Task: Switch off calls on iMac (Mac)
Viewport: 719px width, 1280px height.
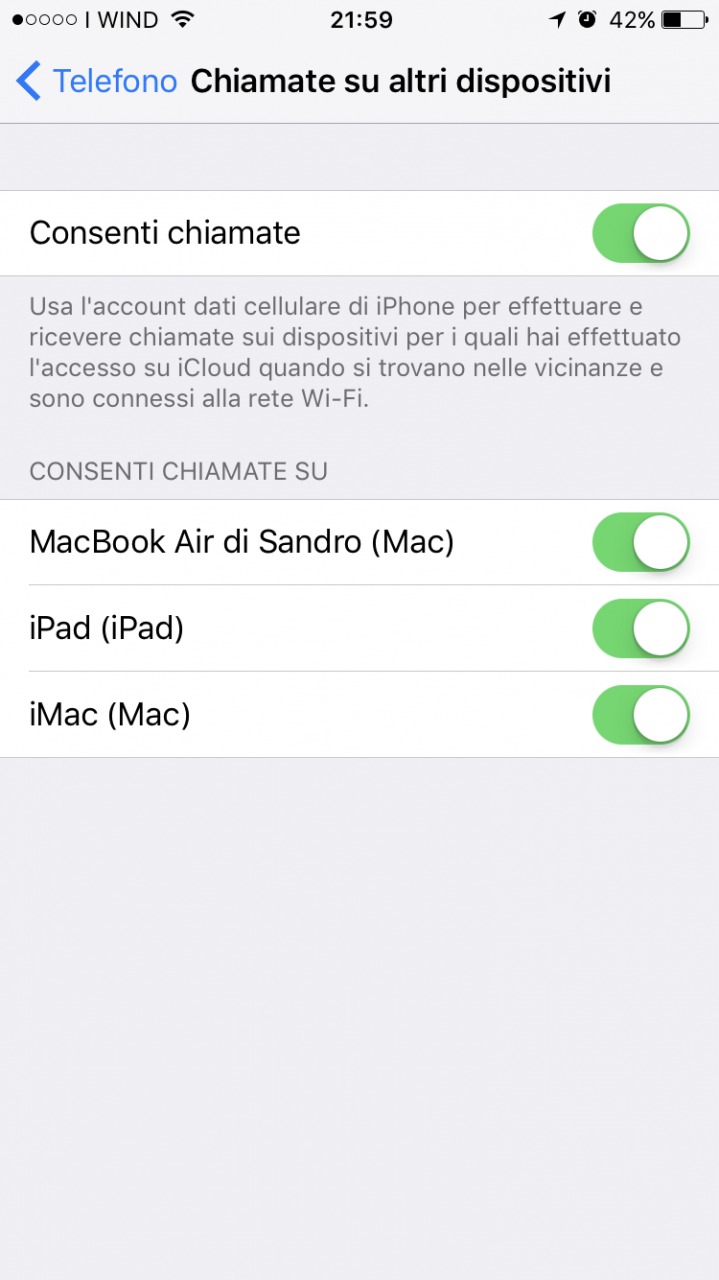Action: click(x=641, y=714)
